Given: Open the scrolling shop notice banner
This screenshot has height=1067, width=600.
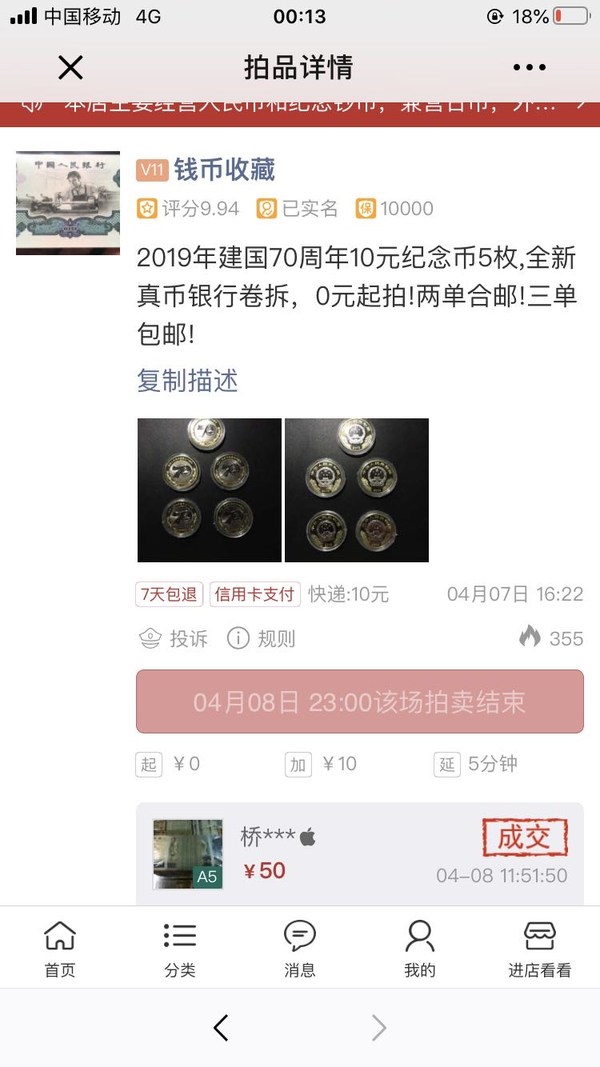Looking at the screenshot, I should (x=300, y=103).
